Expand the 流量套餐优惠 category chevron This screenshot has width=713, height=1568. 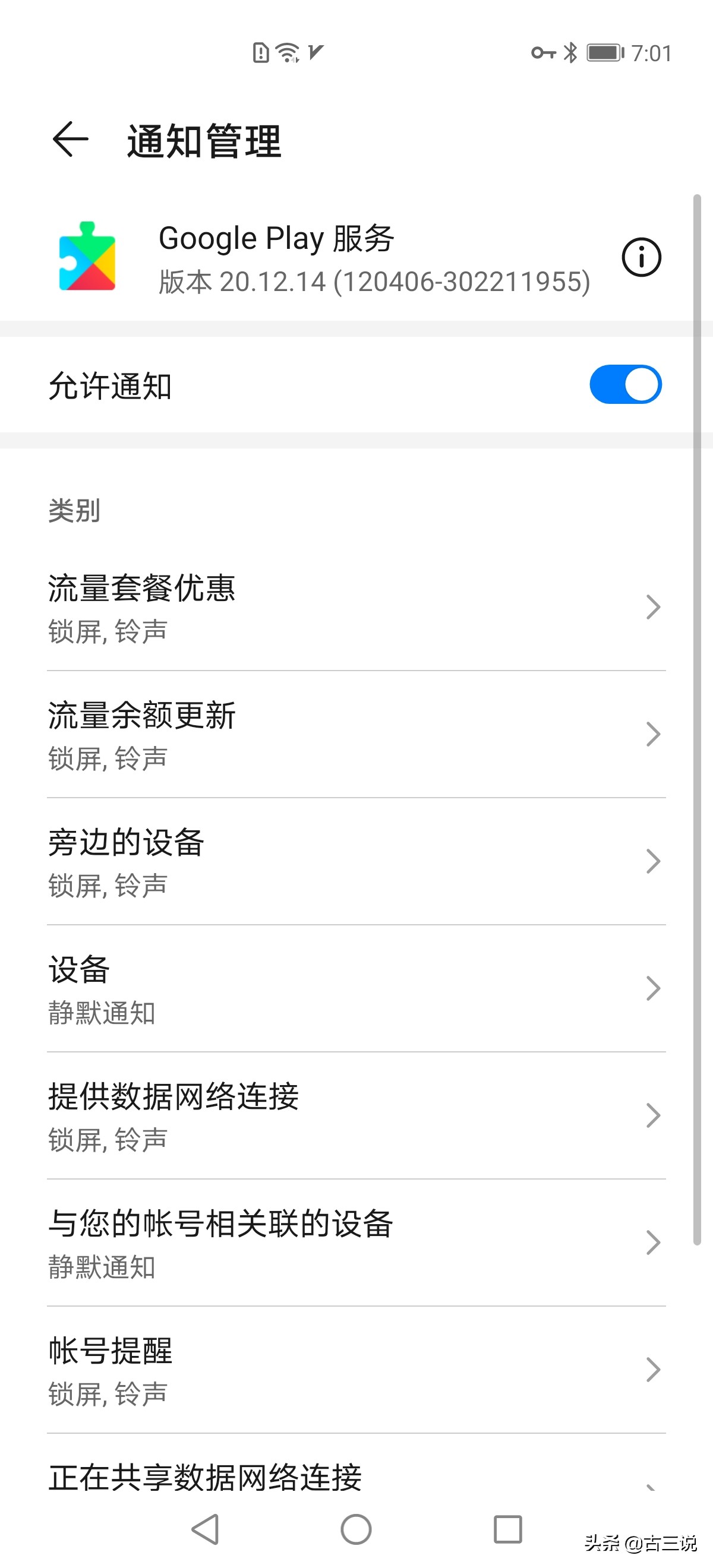(653, 607)
